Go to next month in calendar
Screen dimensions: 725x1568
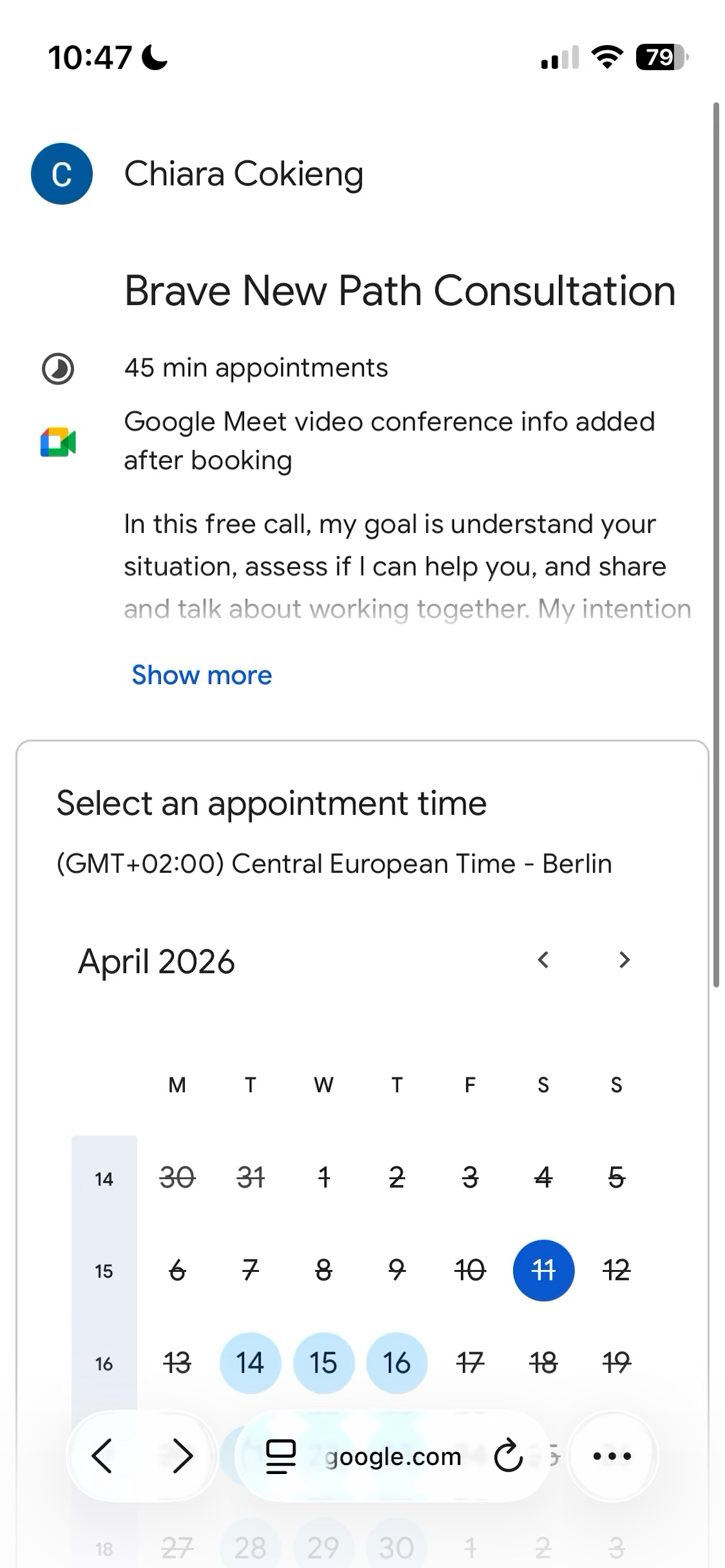[x=624, y=960]
